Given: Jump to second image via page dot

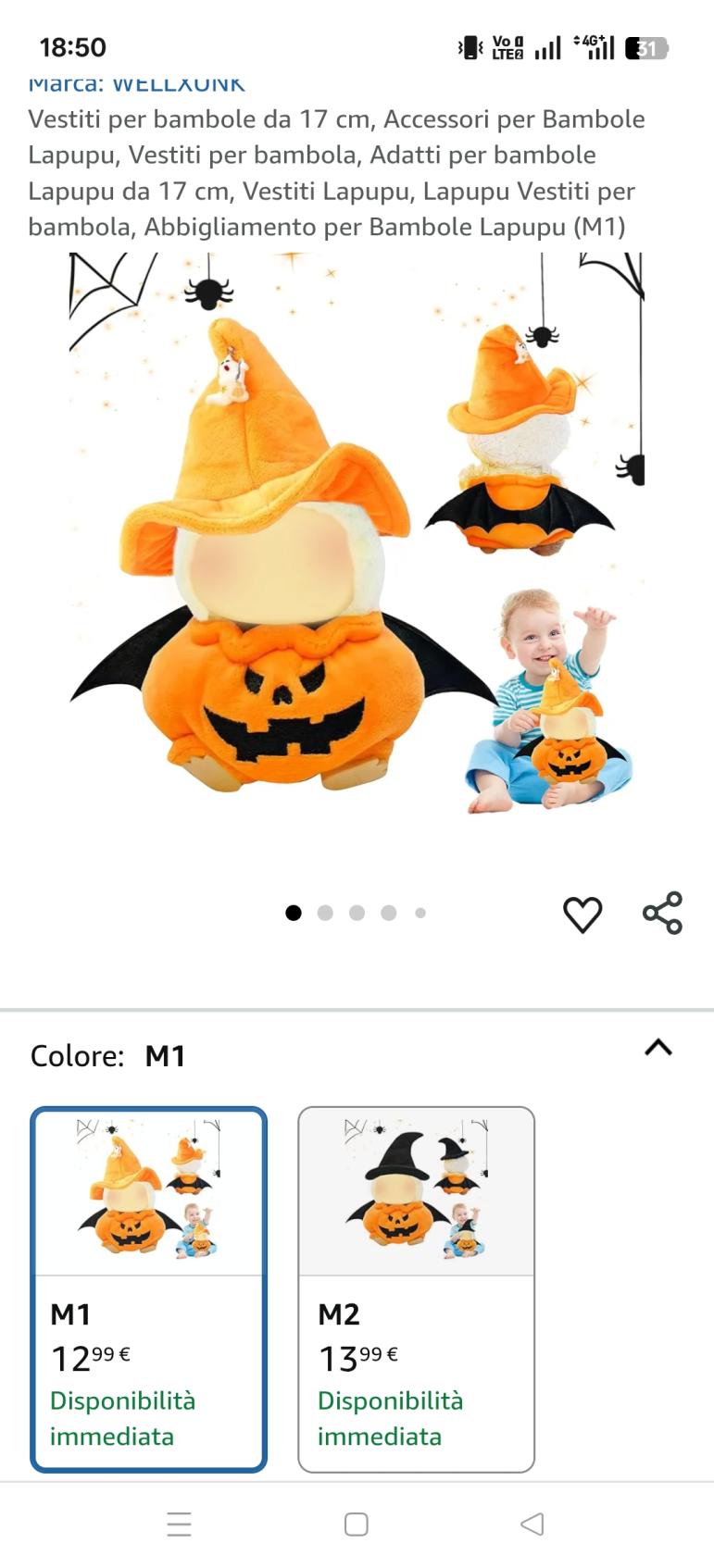Looking at the screenshot, I should (325, 913).
